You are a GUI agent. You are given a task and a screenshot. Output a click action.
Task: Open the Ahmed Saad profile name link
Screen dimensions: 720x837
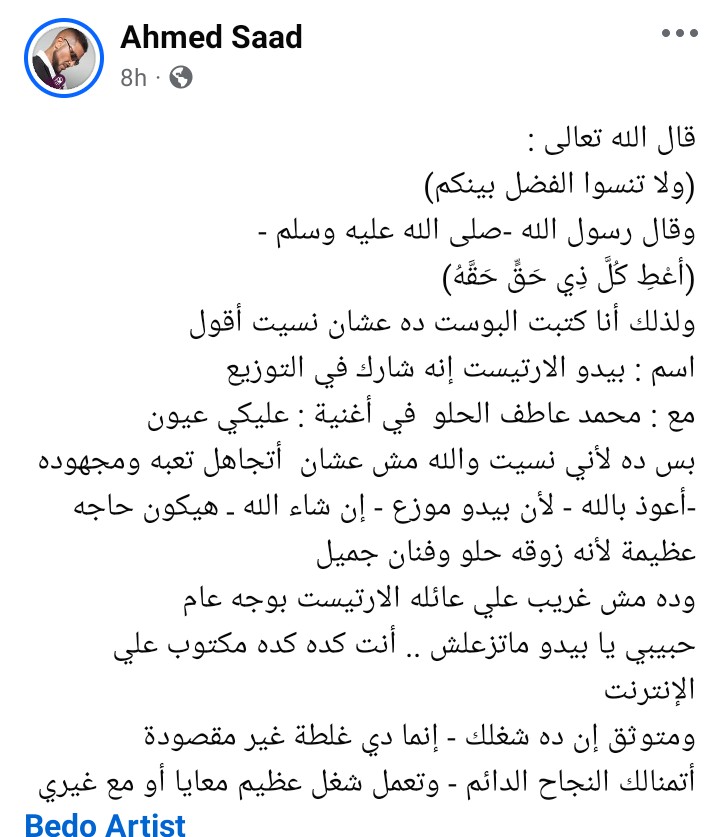211,37
